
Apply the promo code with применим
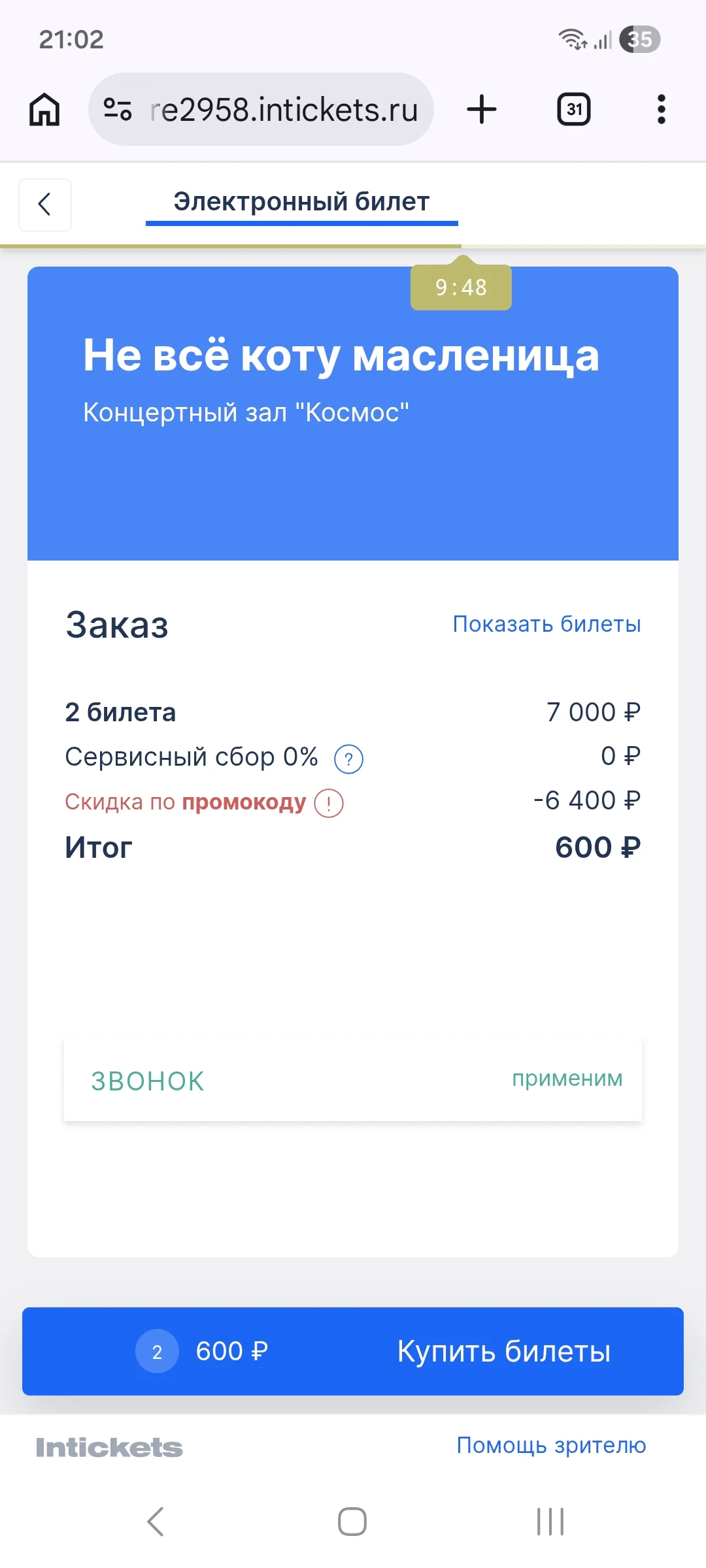[x=567, y=1079]
